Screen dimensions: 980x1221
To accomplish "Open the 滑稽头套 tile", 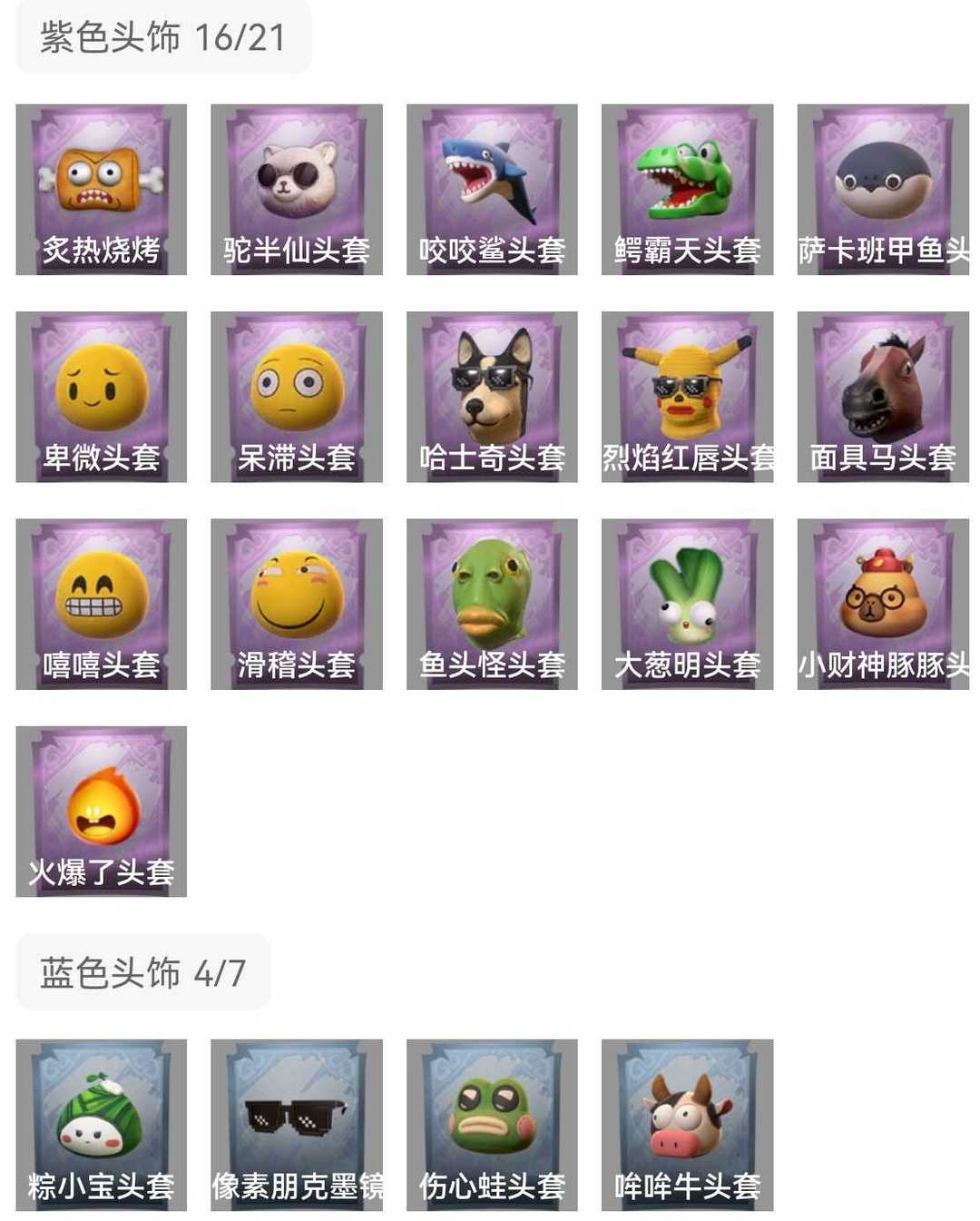I will click(296, 604).
